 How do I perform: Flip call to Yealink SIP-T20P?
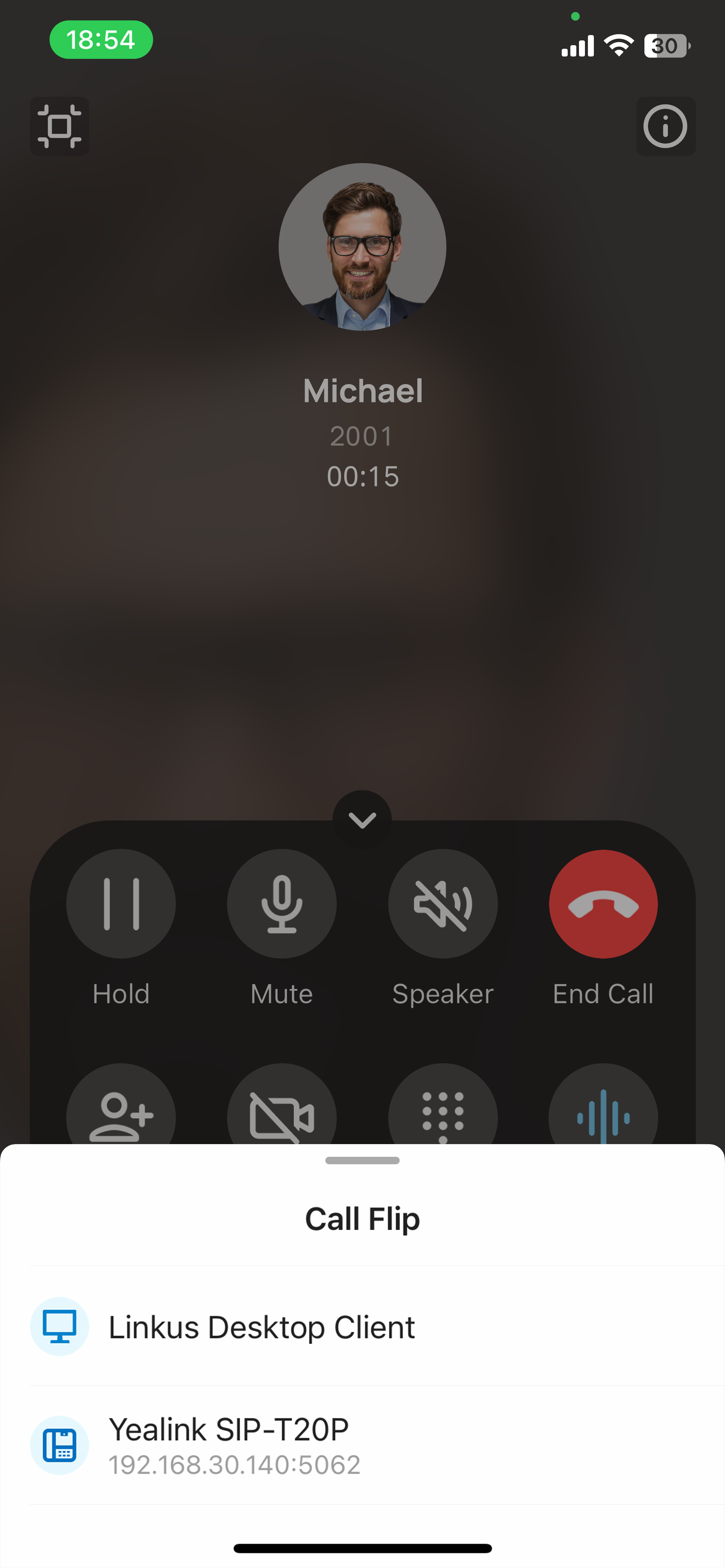tap(234, 1445)
